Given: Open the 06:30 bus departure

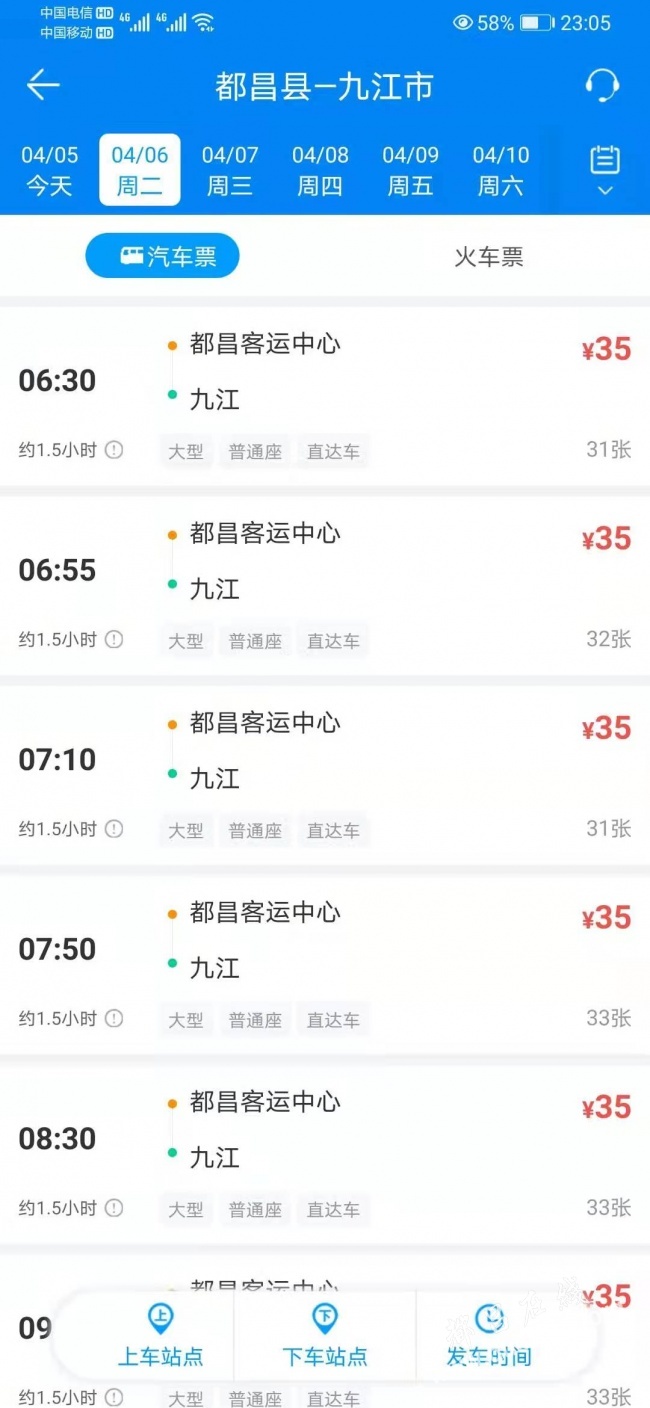Looking at the screenshot, I should [325, 397].
